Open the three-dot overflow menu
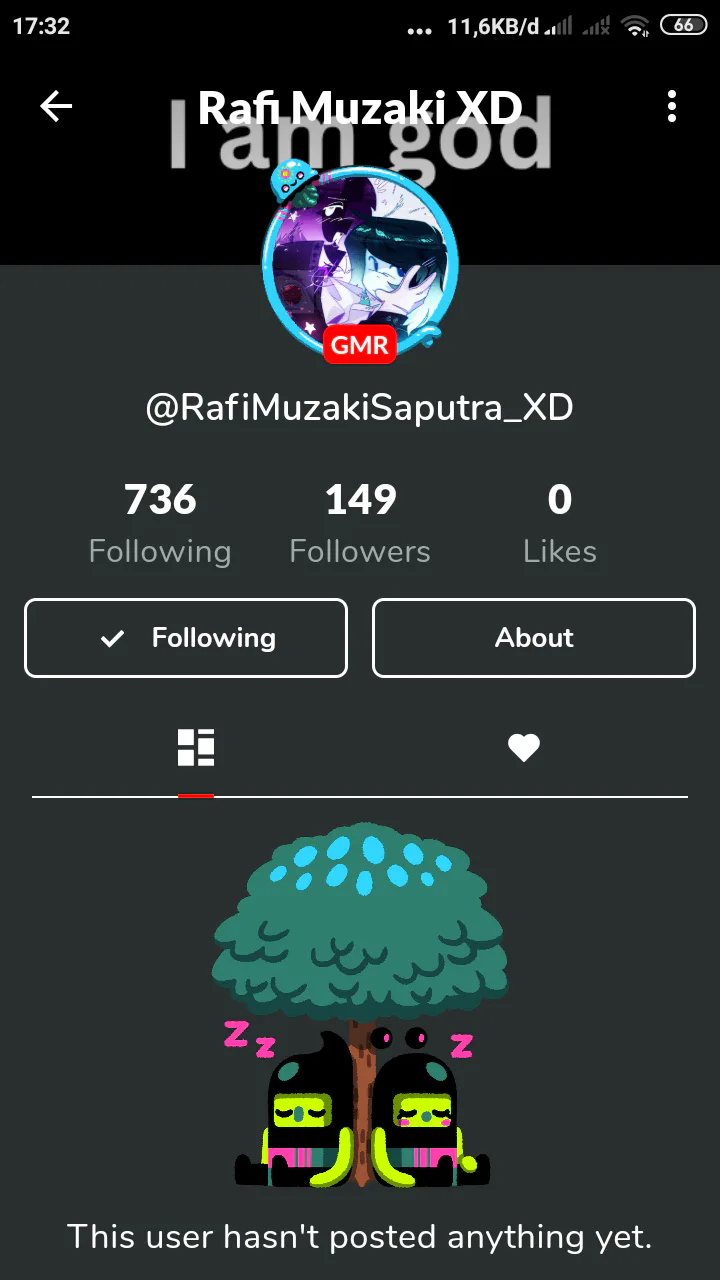Viewport: 720px width, 1280px height. point(672,106)
